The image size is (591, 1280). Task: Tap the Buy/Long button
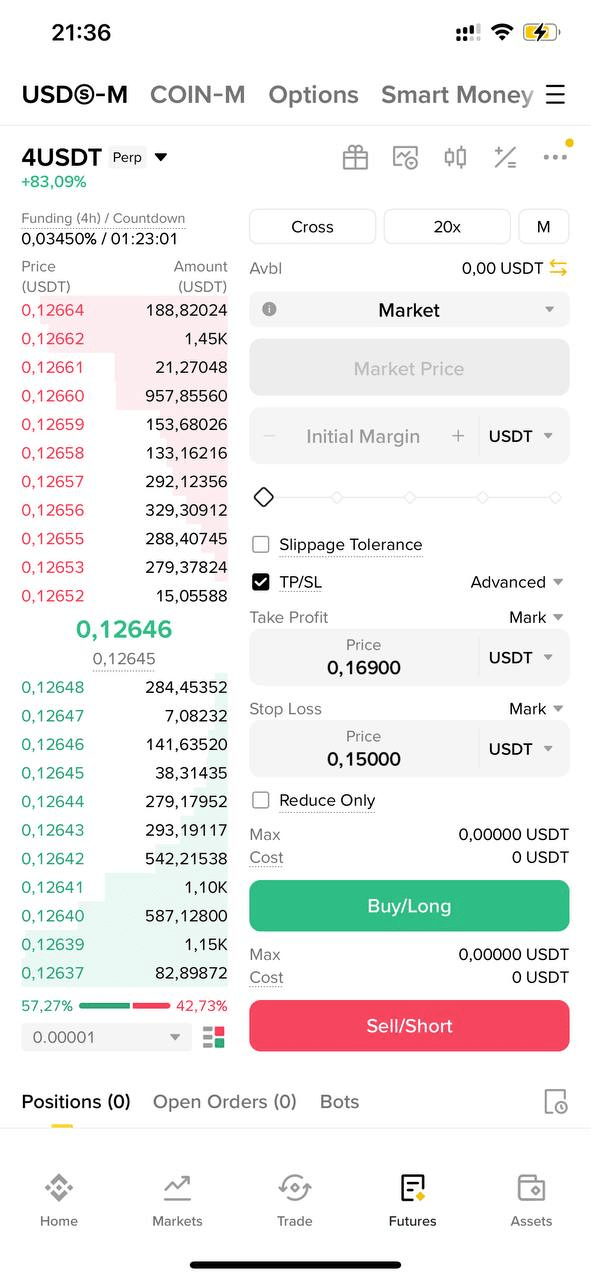pyautogui.click(x=409, y=906)
